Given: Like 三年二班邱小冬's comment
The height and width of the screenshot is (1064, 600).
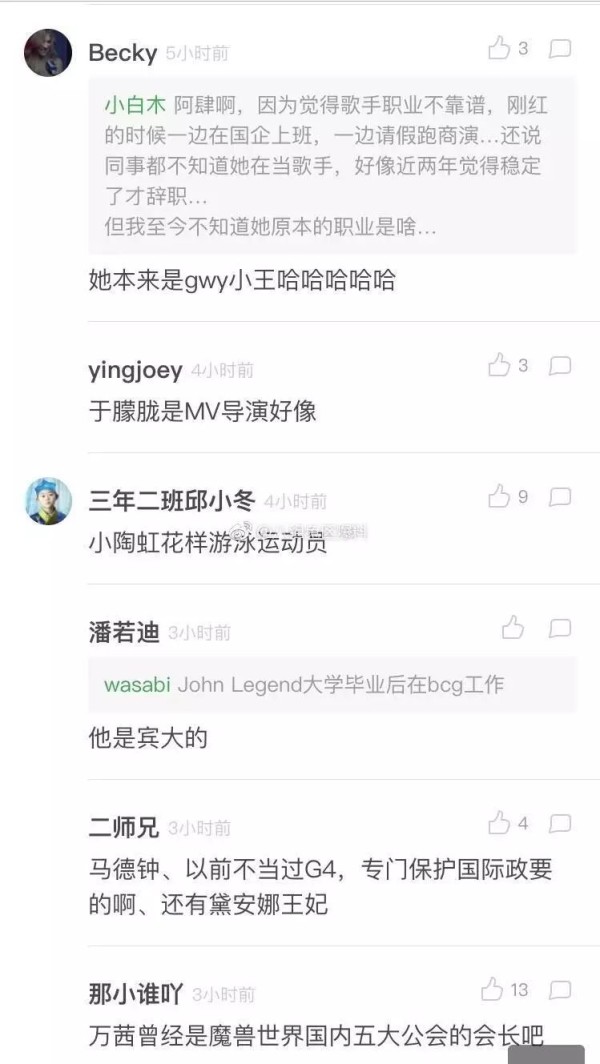Looking at the screenshot, I should point(499,495).
